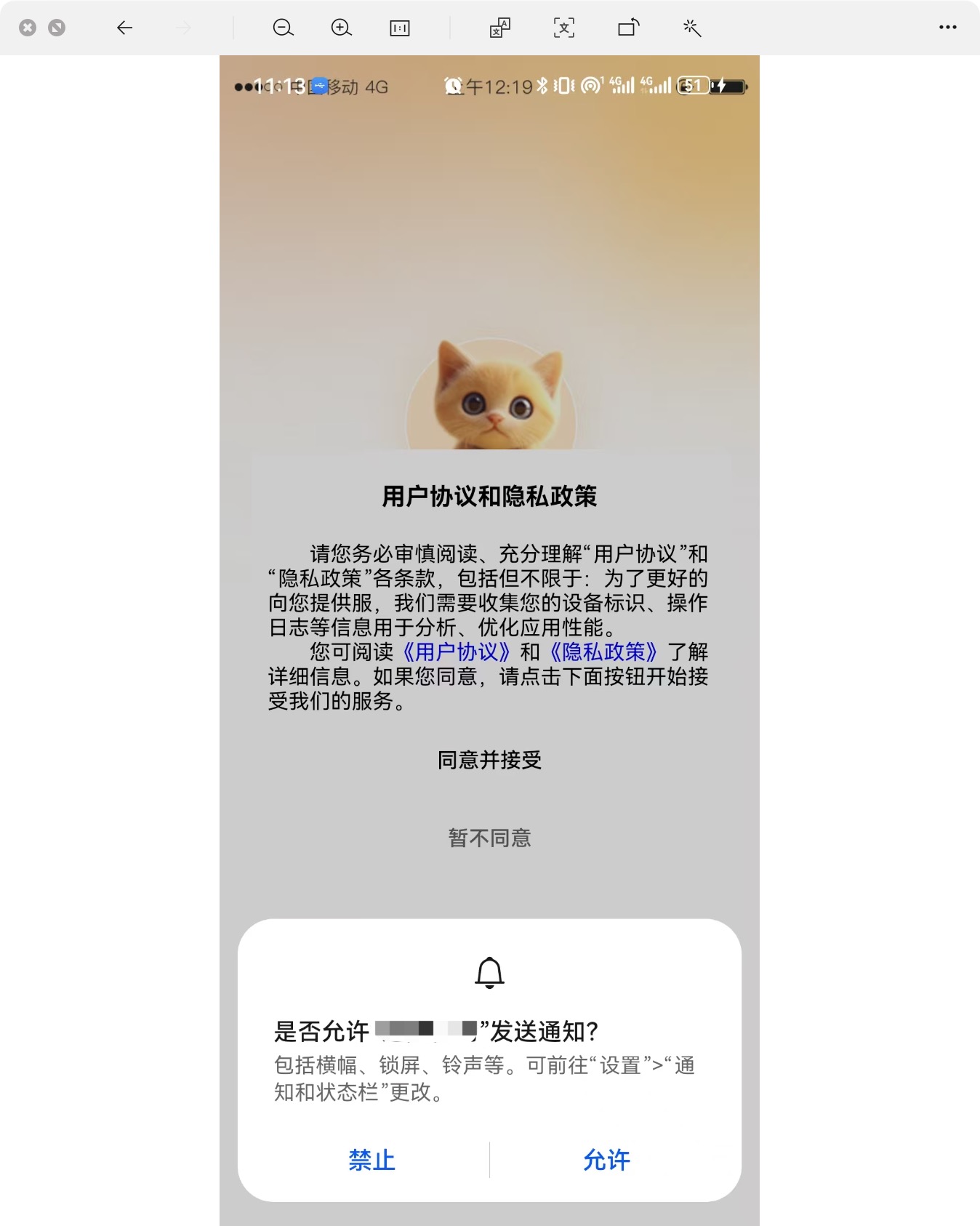Rotate the image
This screenshot has width=980, height=1226.
[x=628, y=28]
